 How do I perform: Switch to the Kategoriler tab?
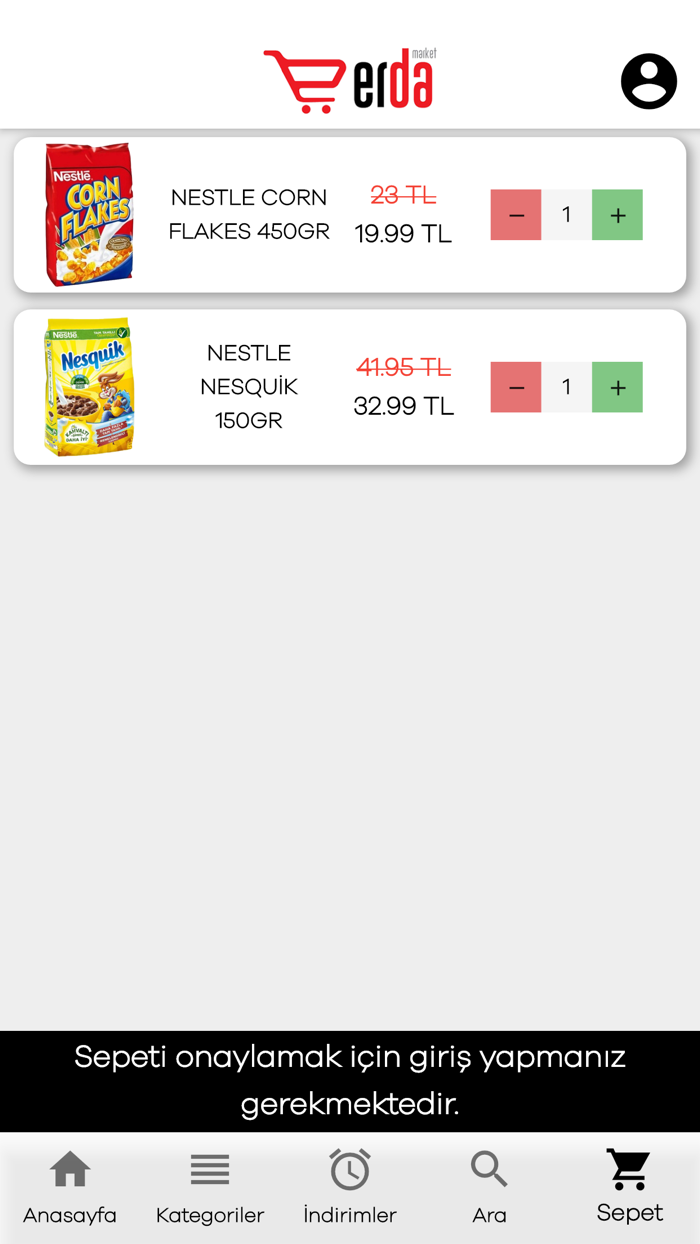[210, 1188]
